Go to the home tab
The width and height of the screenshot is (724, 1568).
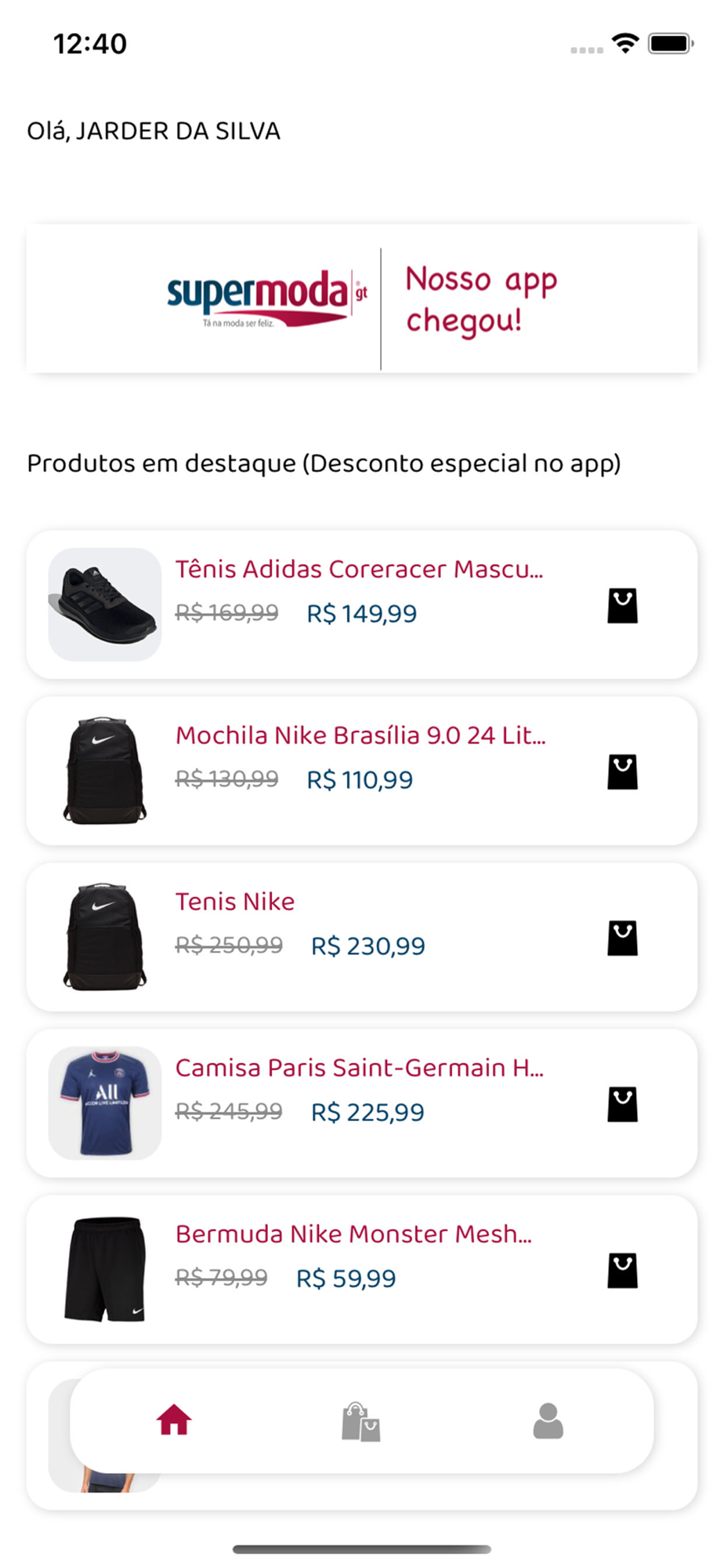pos(174,1420)
